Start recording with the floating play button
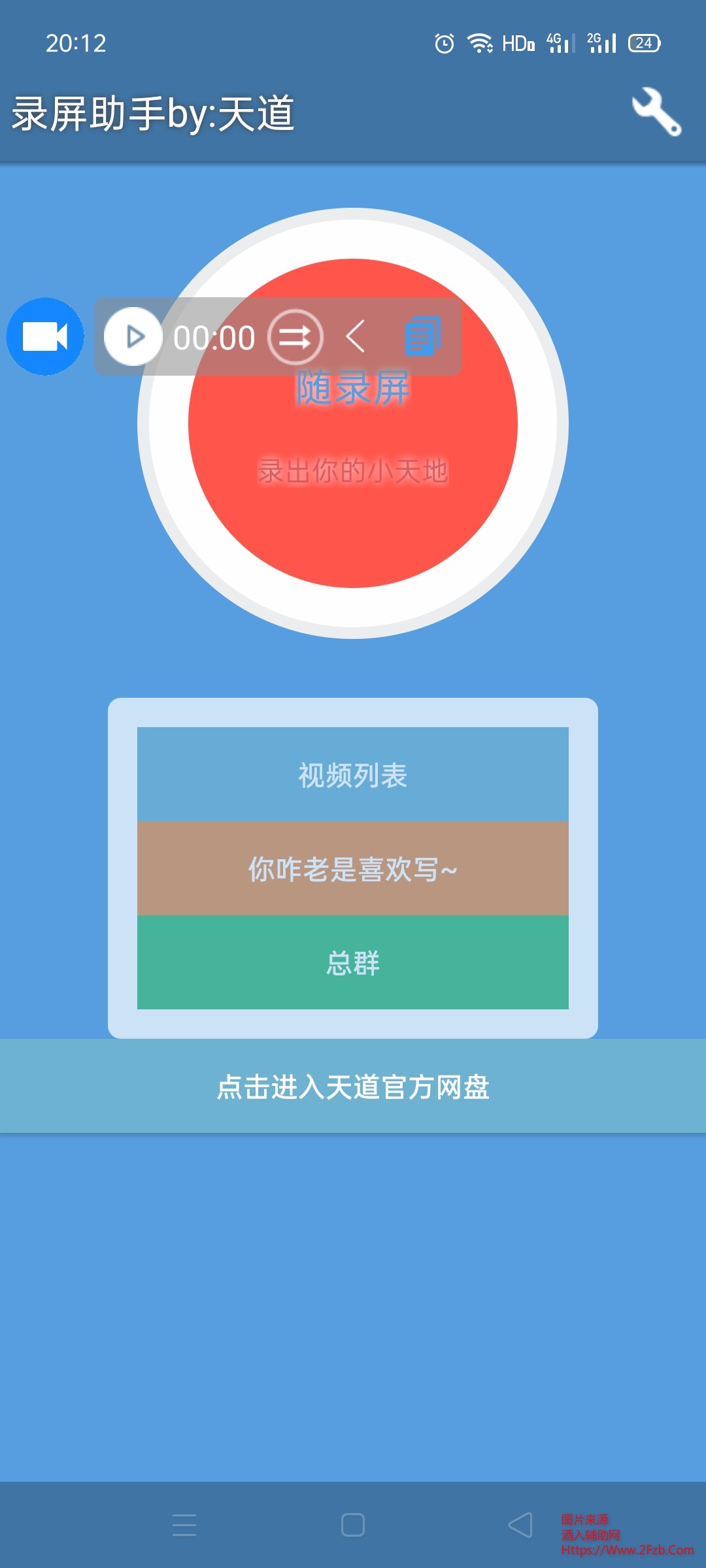The image size is (706, 1568). coord(133,336)
